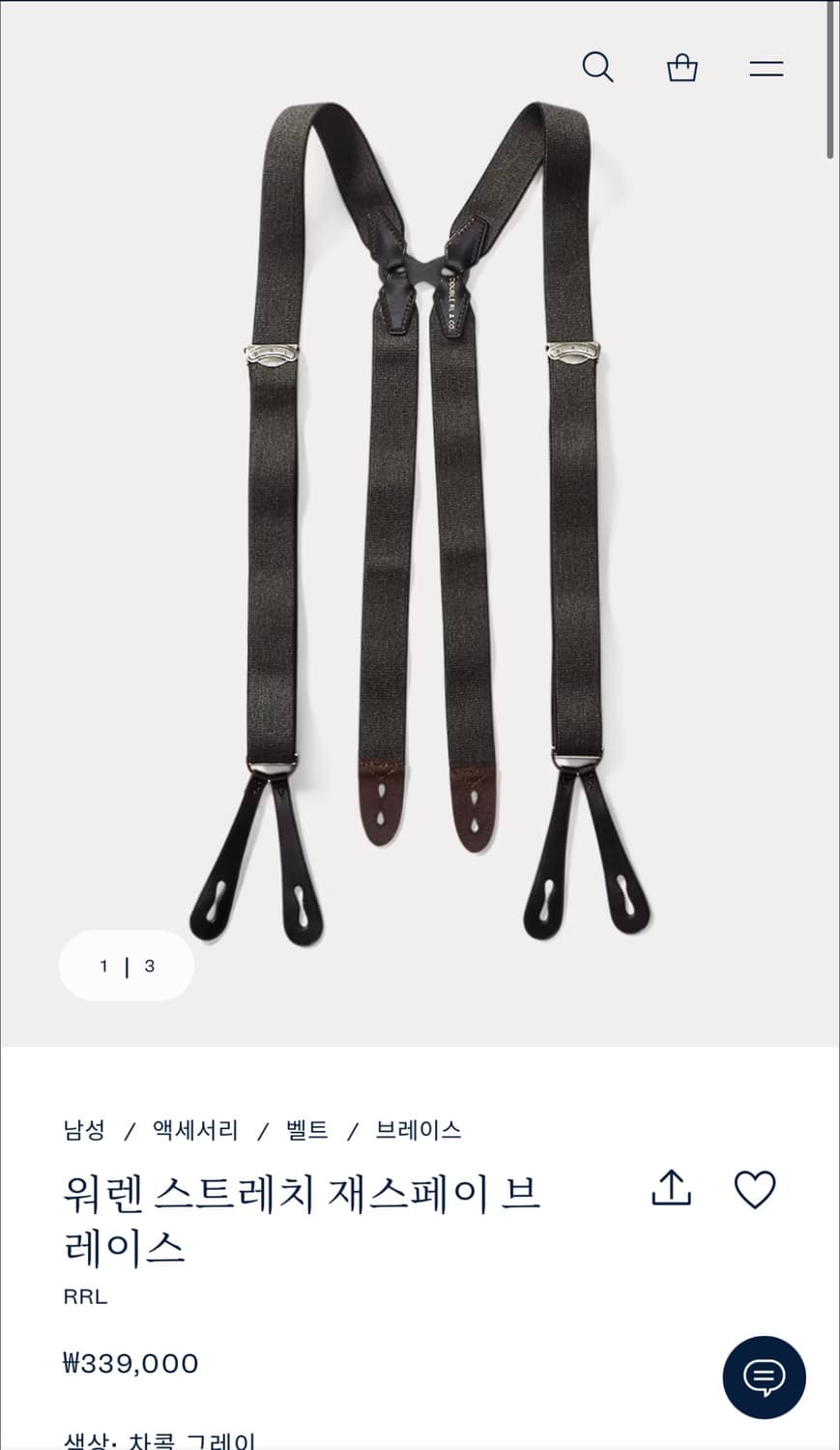Viewport: 840px width, 1450px height.
Task: Expand the menu using top-right lines icon
Action: (x=766, y=68)
